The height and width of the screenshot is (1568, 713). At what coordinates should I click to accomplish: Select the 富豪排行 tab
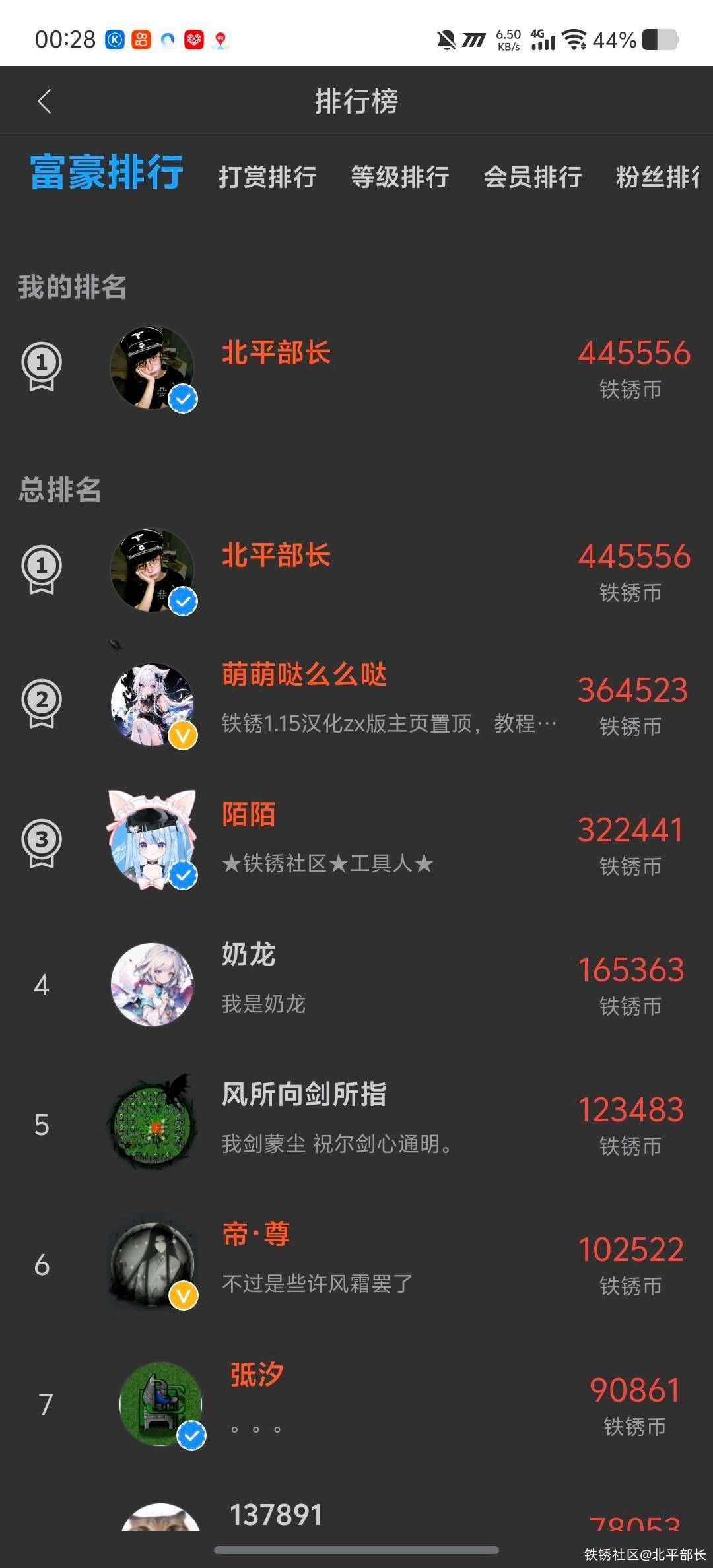click(106, 173)
